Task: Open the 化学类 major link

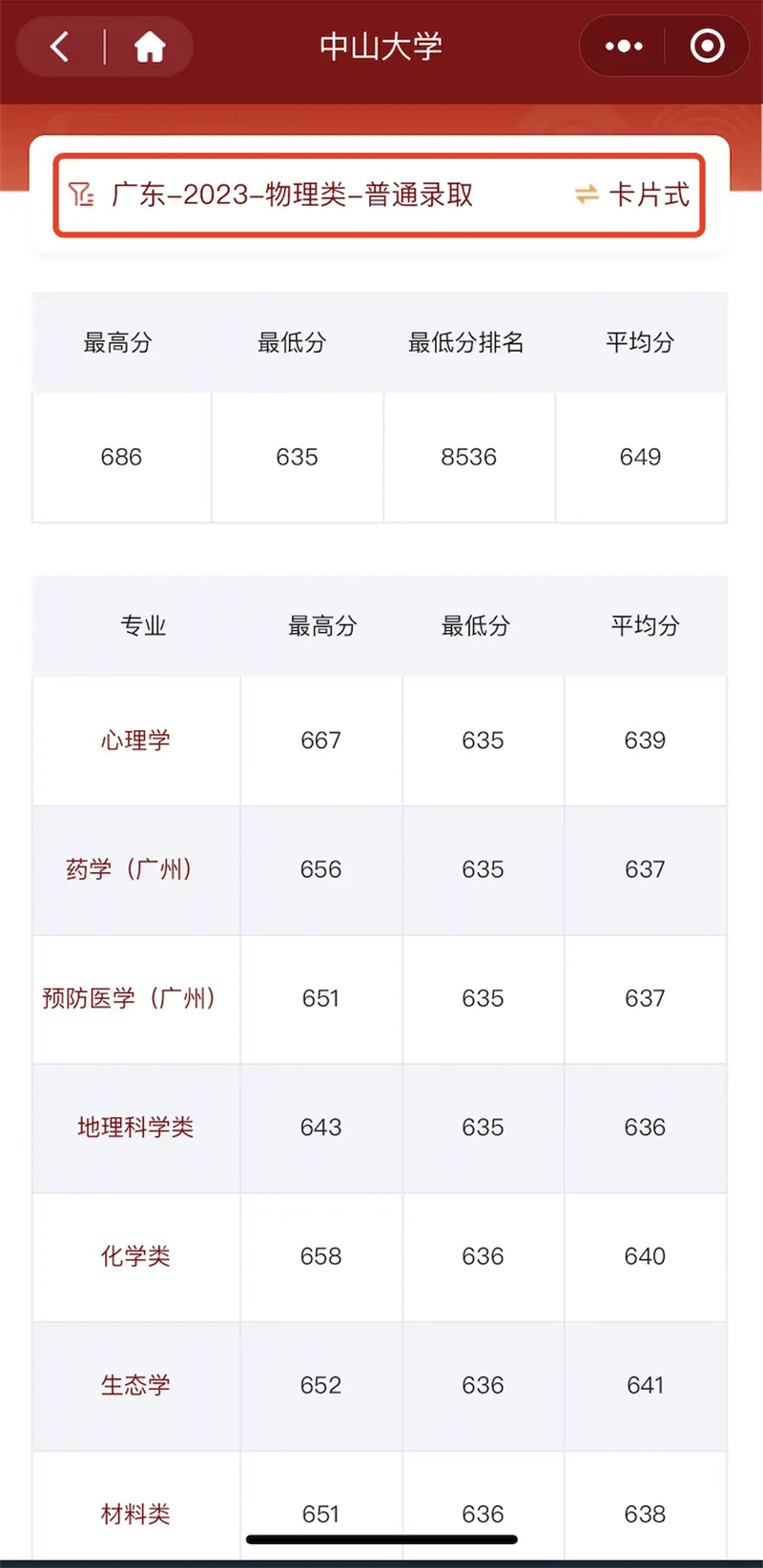Action: coord(135,1256)
